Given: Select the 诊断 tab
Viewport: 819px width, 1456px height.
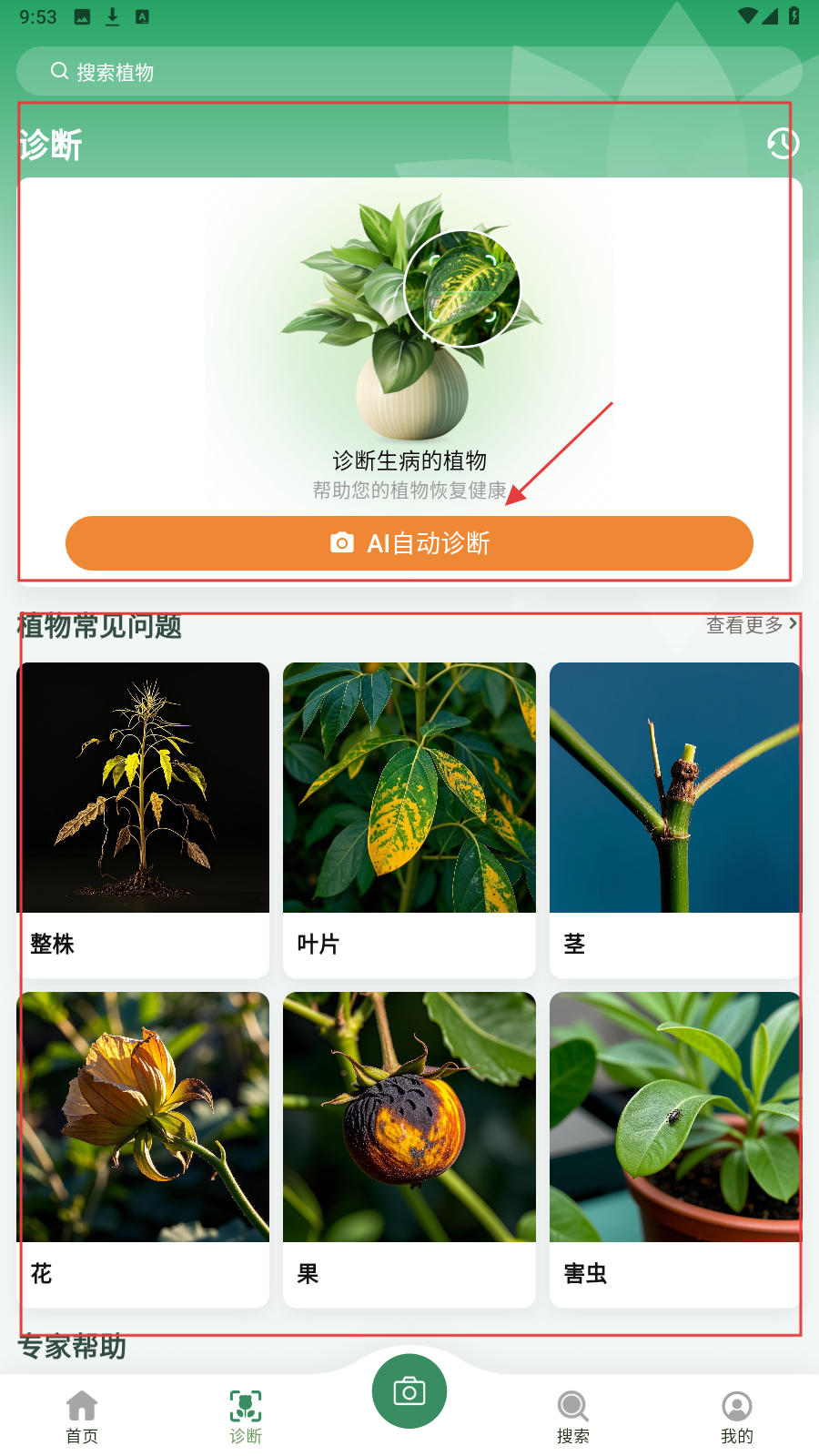Looking at the screenshot, I should (246, 1416).
